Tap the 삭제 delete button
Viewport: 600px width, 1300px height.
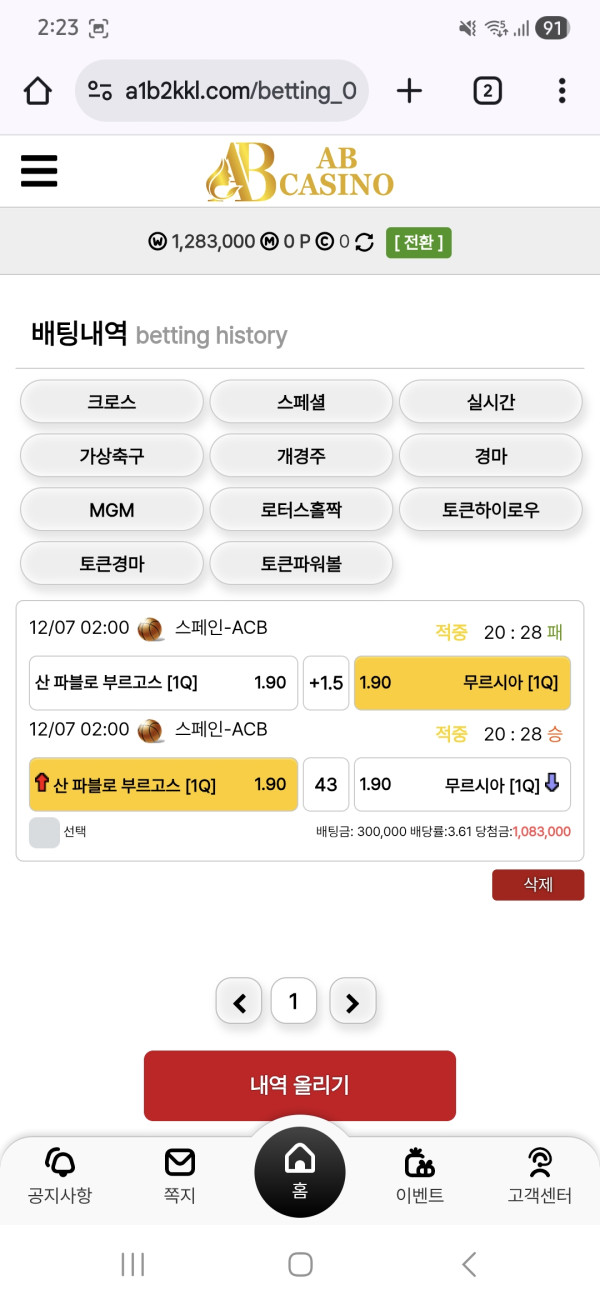(x=537, y=885)
